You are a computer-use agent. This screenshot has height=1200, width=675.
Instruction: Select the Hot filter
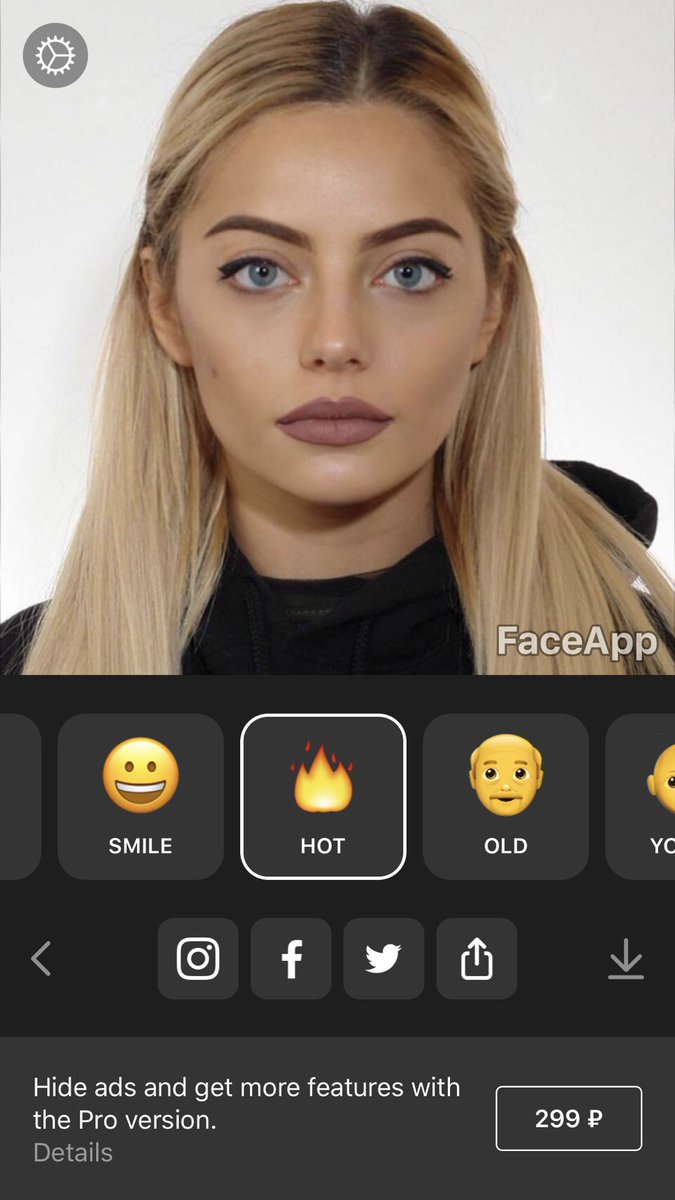tap(323, 796)
